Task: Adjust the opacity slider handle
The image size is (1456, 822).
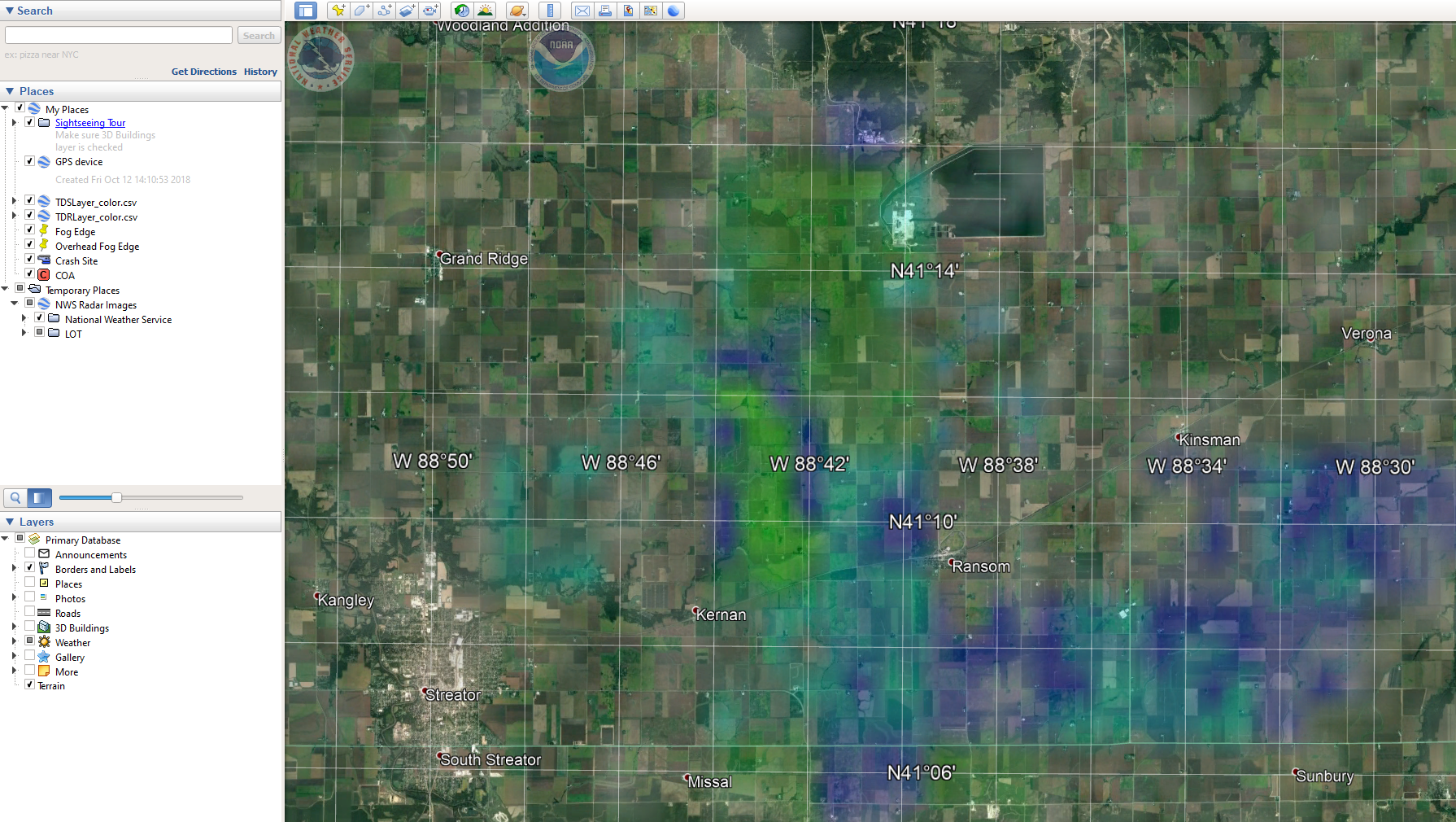Action: (x=116, y=497)
